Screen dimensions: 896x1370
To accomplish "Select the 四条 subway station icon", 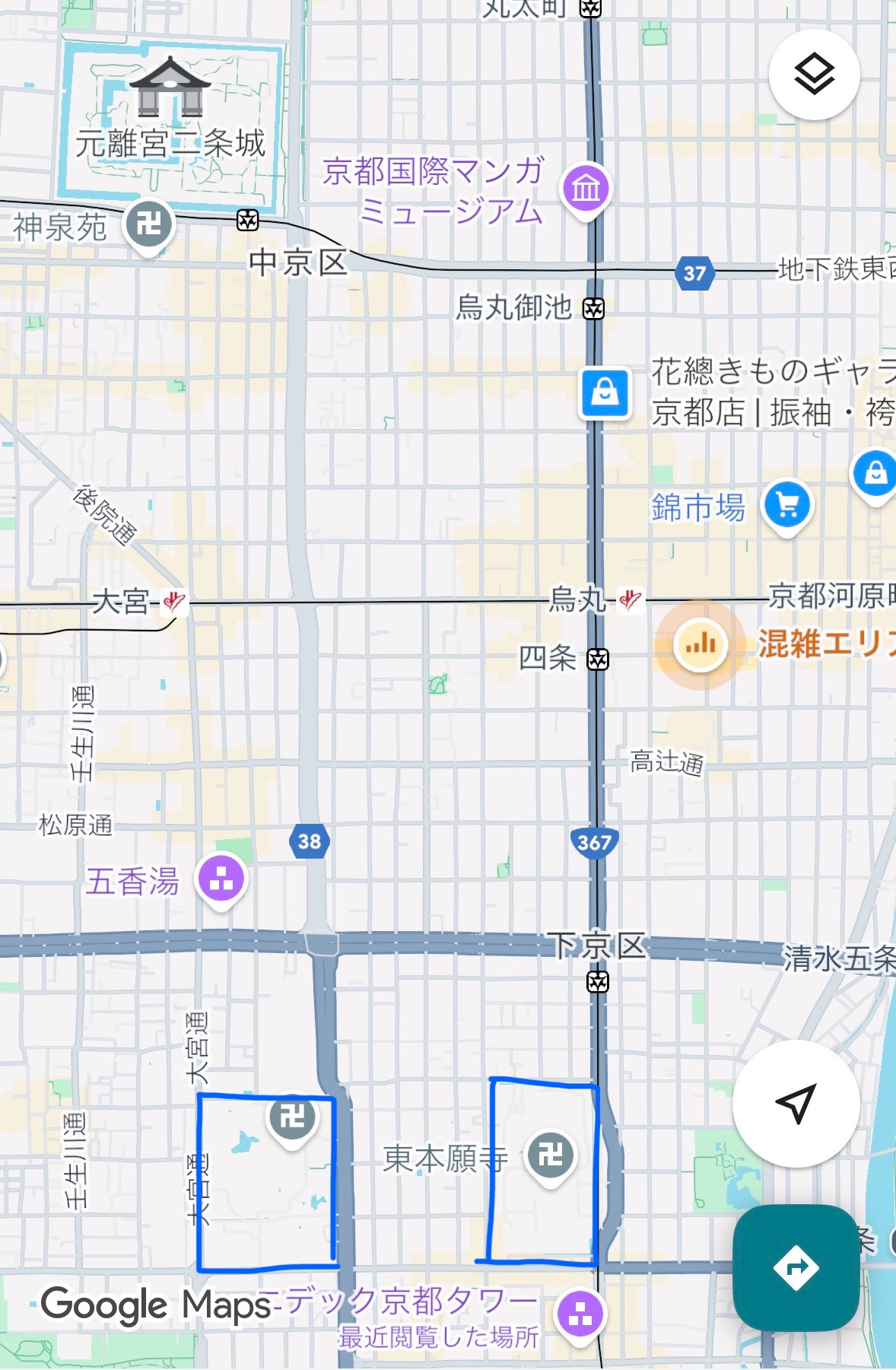I will pyautogui.click(x=598, y=660).
